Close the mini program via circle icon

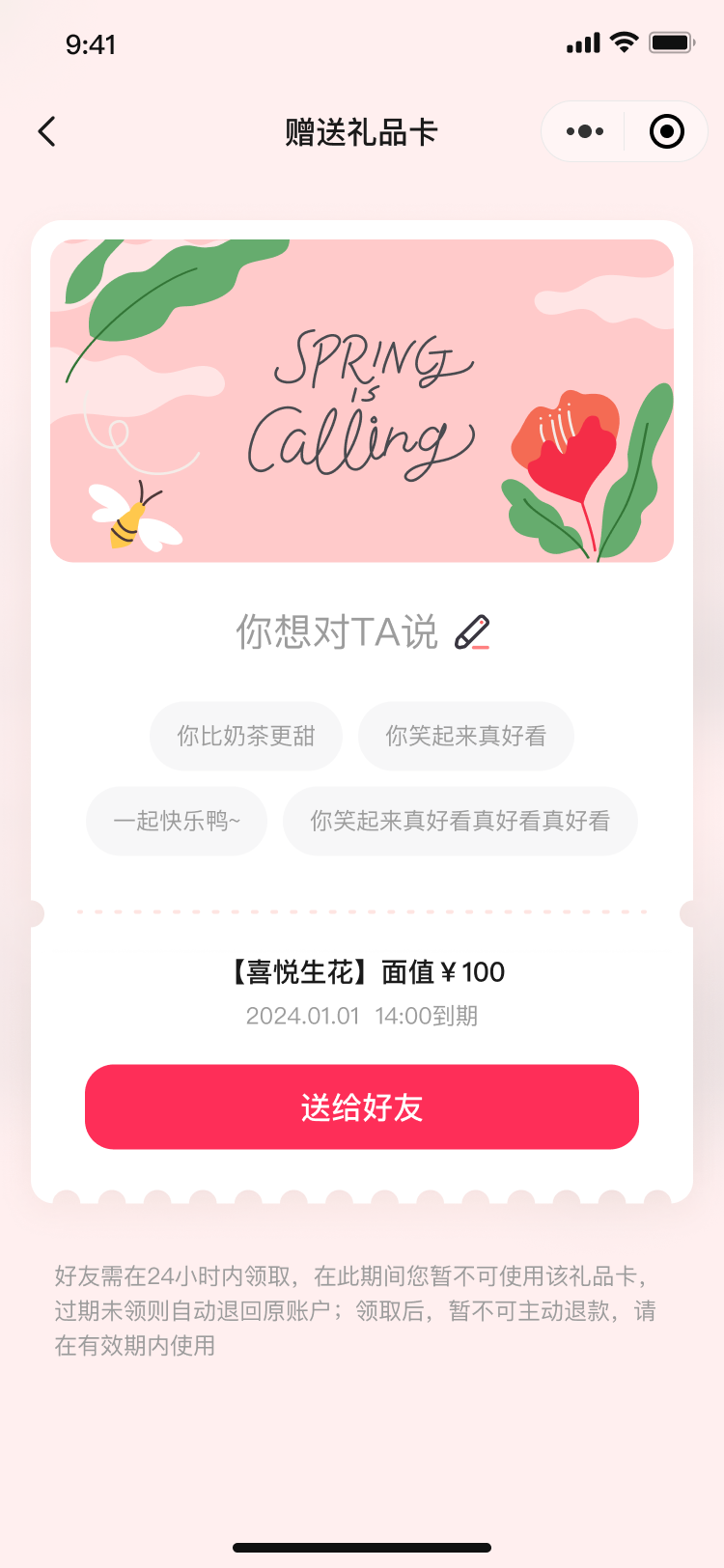666,131
